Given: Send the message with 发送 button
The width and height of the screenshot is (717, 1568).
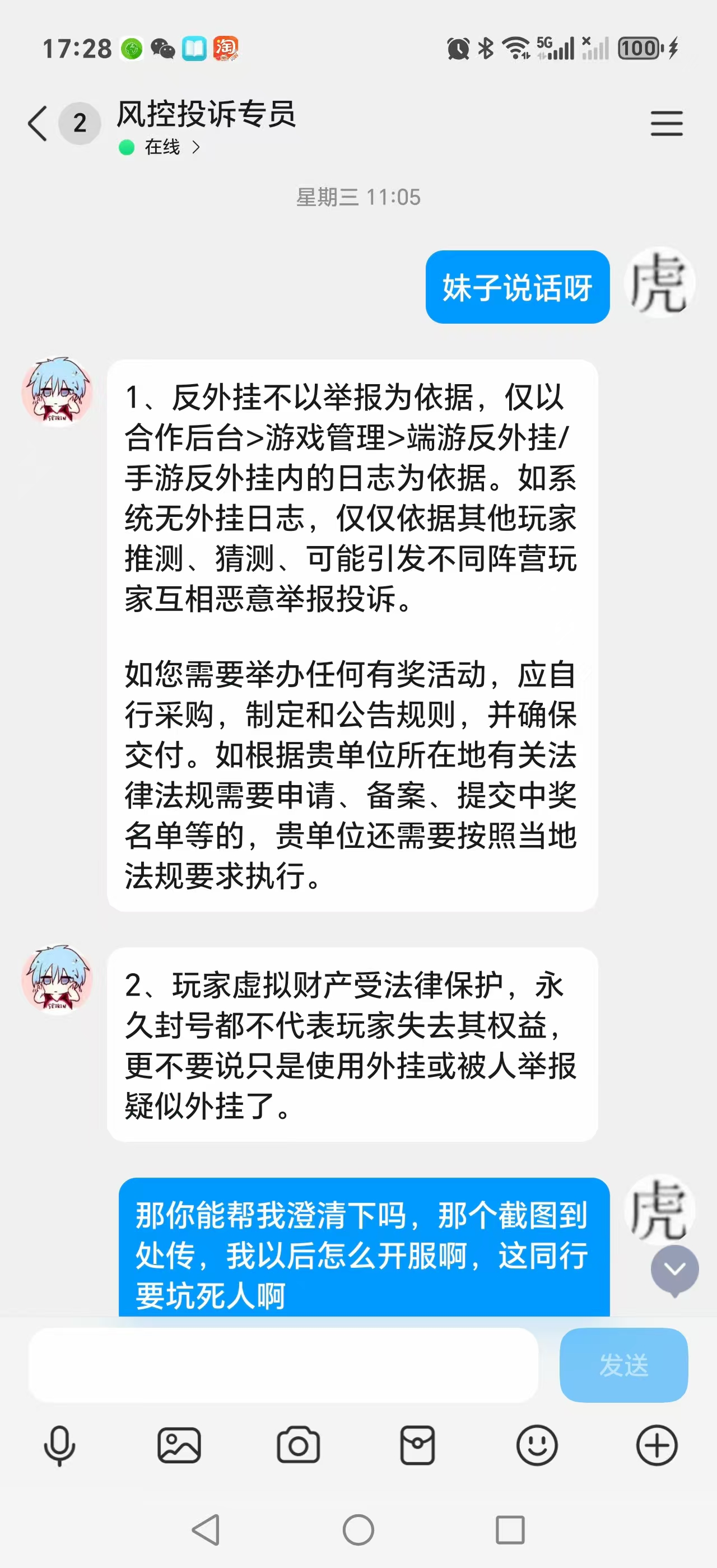Looking at the screenshot, I should pos(623,1365).
